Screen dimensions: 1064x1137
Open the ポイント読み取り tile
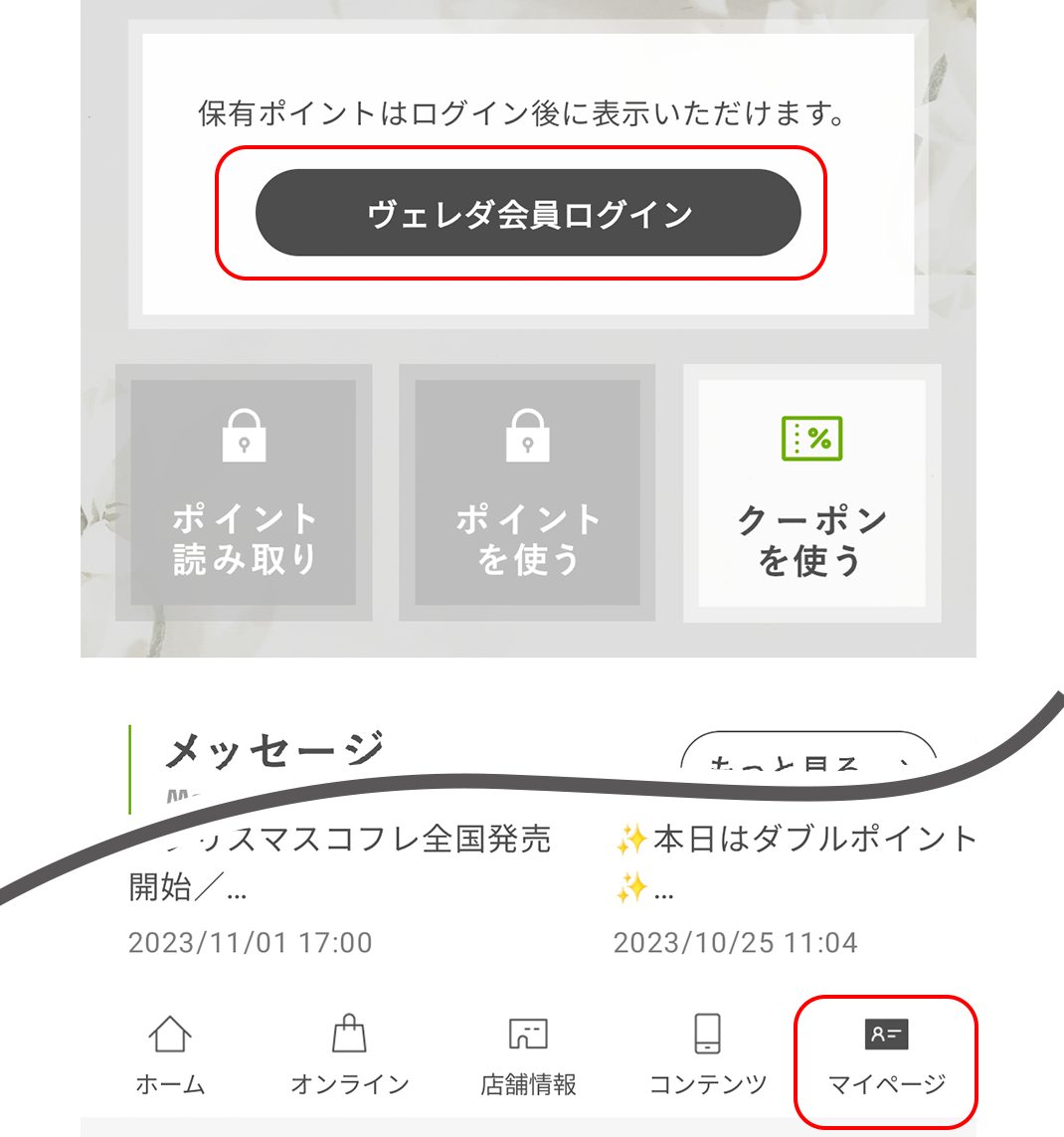(x=244, y=493)
